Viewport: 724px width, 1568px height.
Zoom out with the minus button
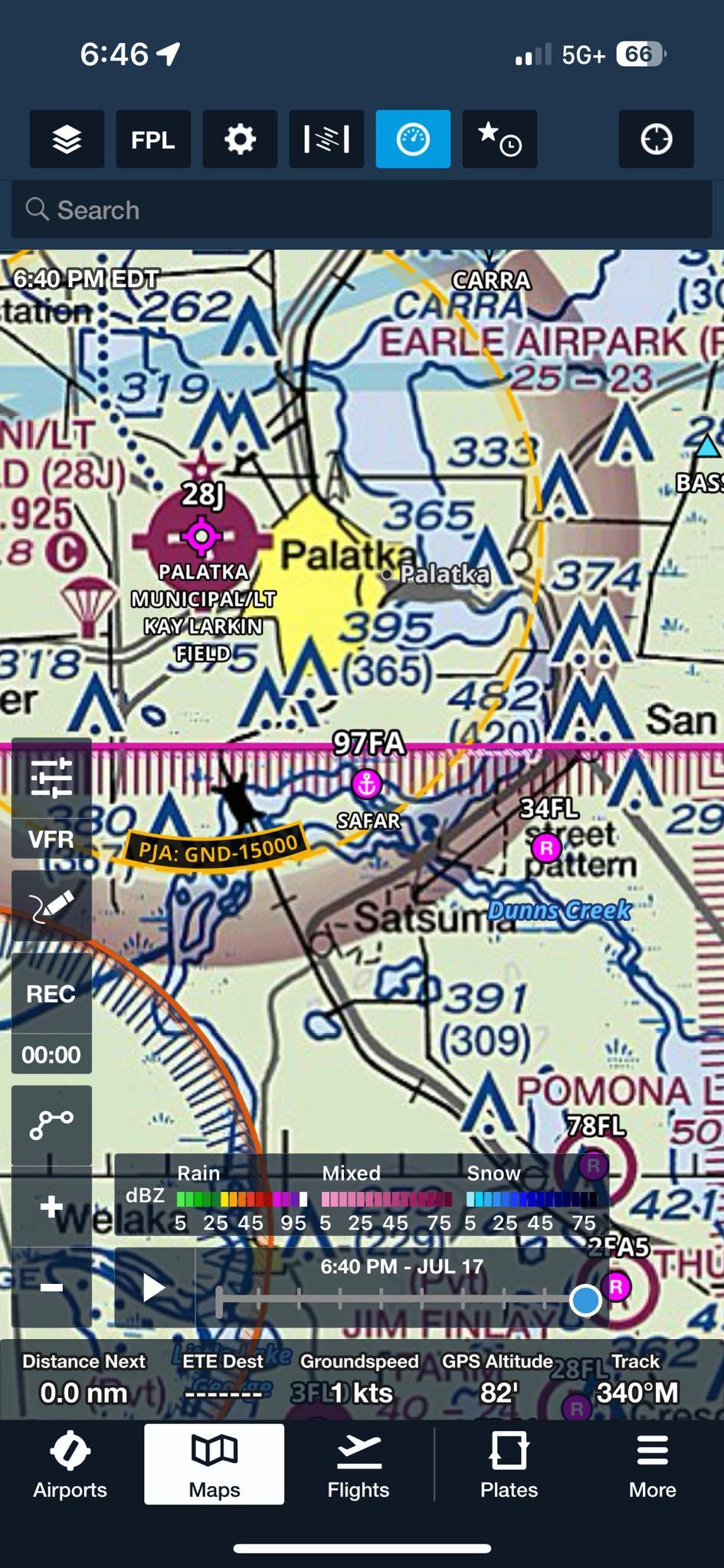point(51,1287)
